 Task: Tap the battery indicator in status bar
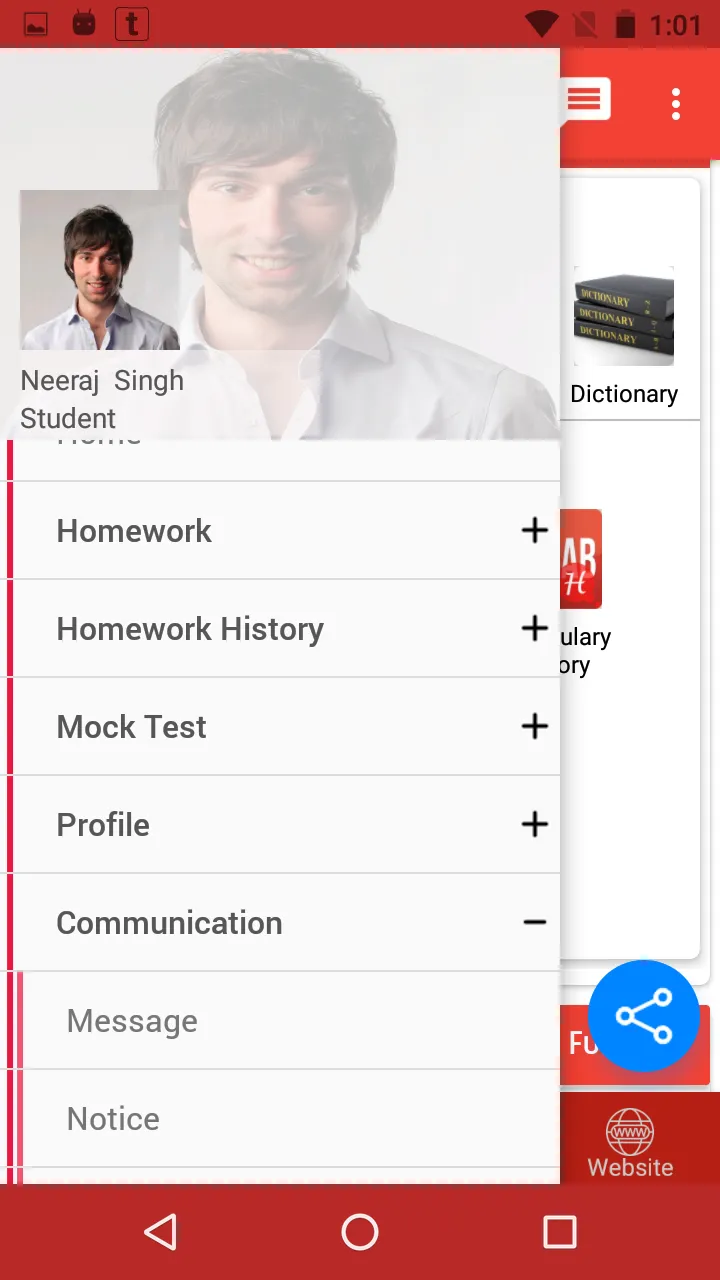[x=625, y=24]
